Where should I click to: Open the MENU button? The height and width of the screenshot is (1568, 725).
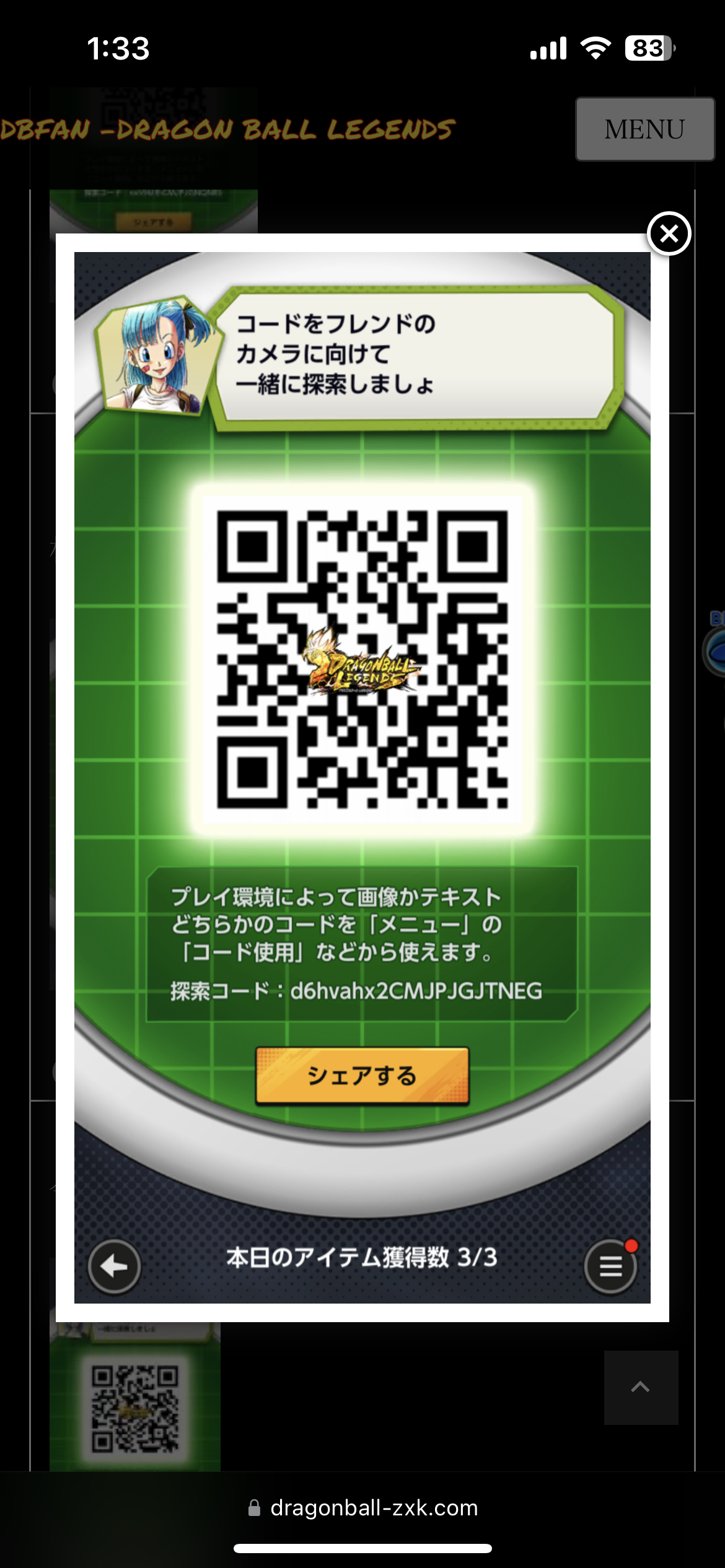[x=644, y=129]
